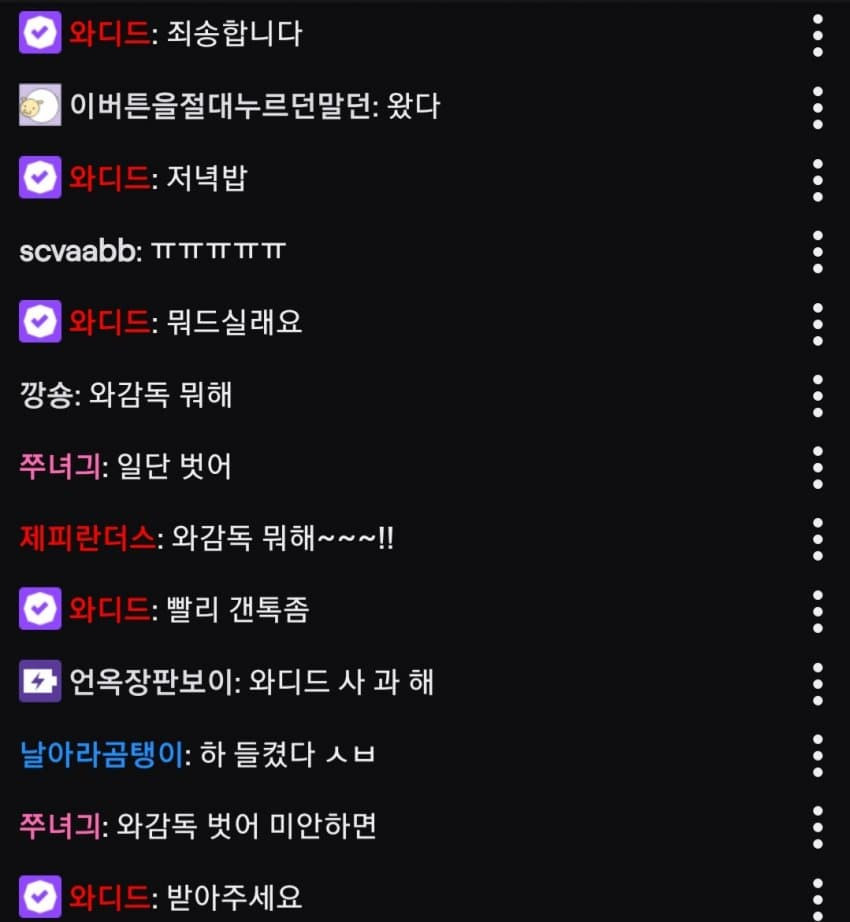Open user 날아라곰탱이's profile card
The height and width of the screenshot is (922, 850).
click(100, 755)
